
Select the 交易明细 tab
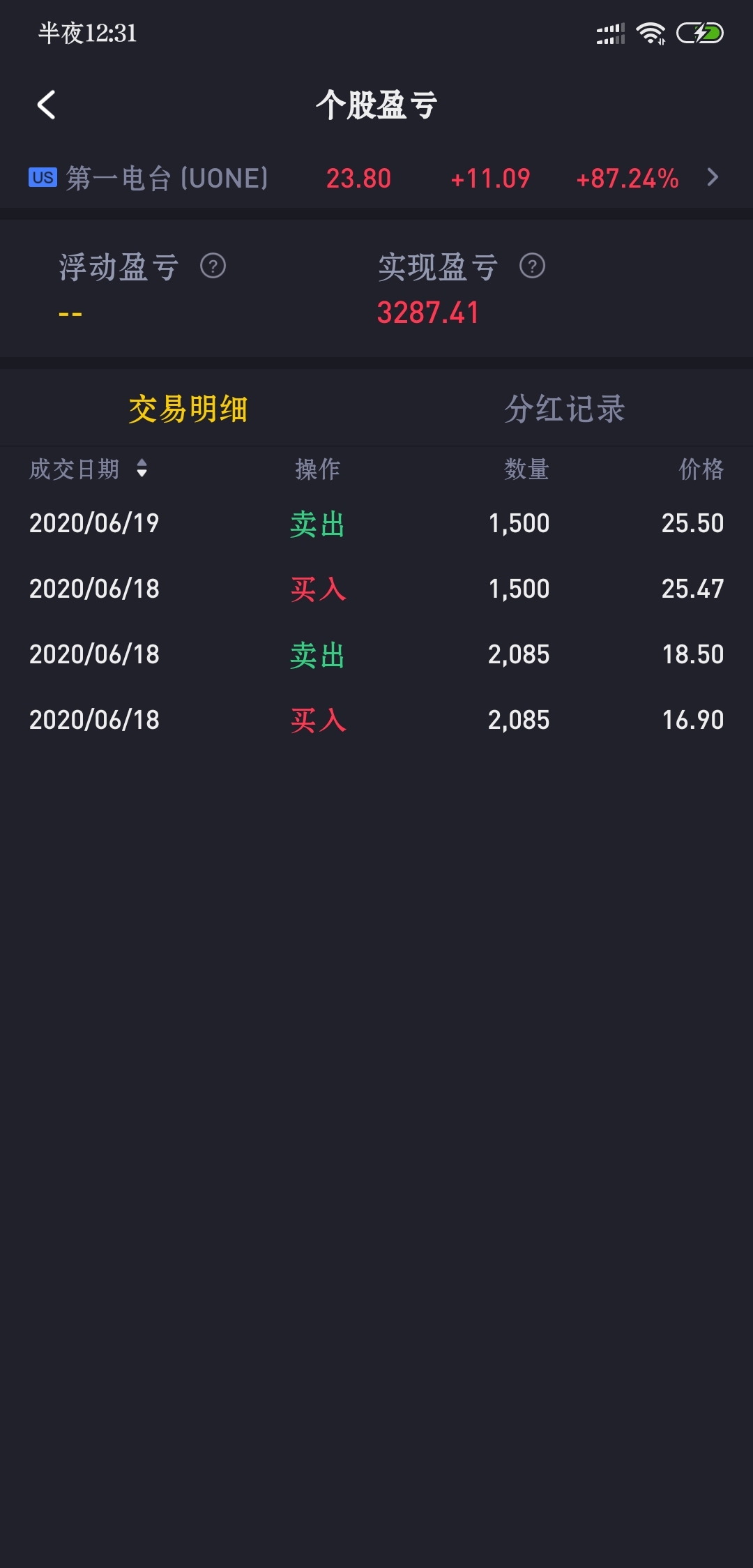(x=188, y=409)
